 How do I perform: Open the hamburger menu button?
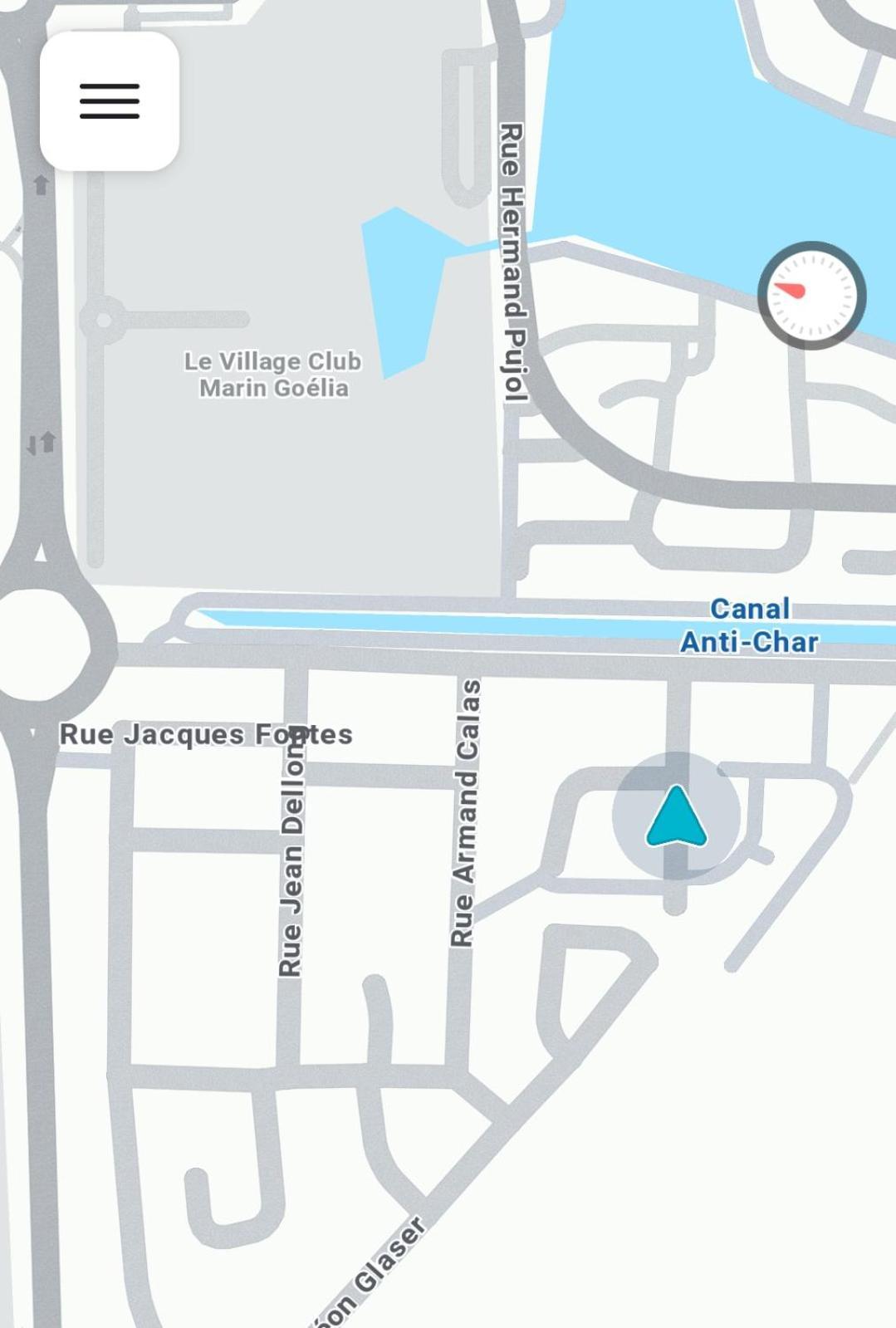click(x=109, y=101)
